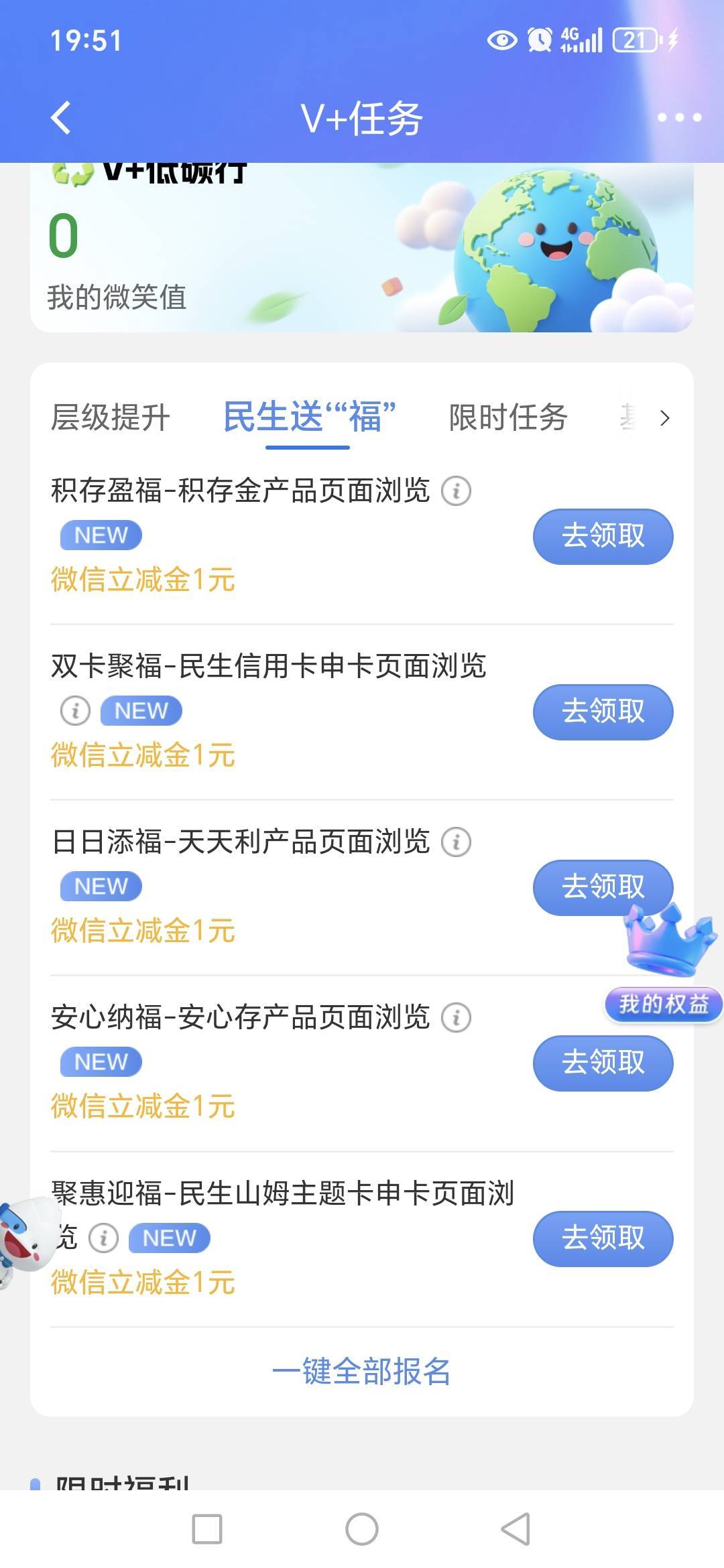Switch to the 限时任务 tab
Viewport: 724px width, 1568px height.
[x=508, y=417]
